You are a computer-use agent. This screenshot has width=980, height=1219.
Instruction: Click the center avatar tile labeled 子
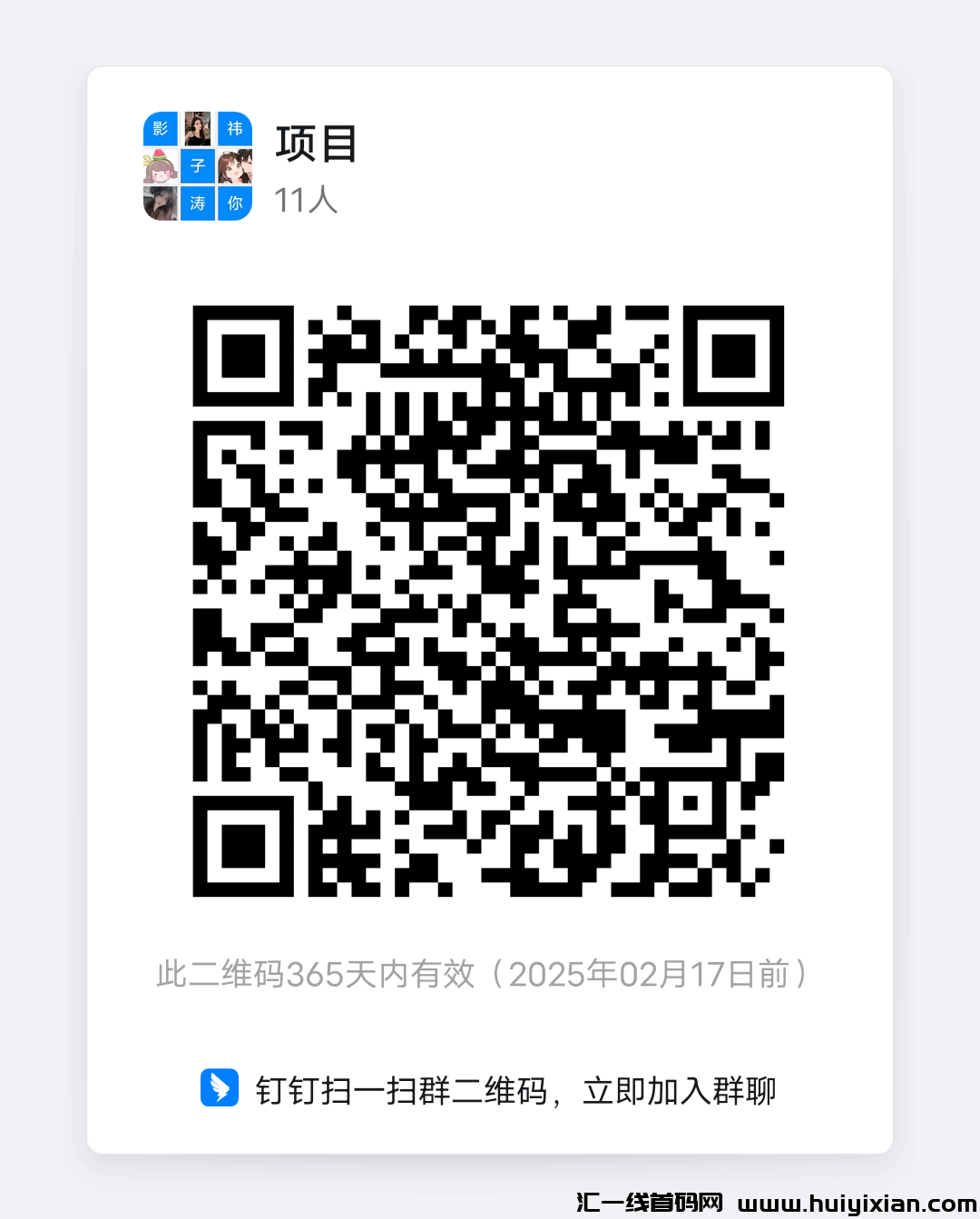coord(197,165)
